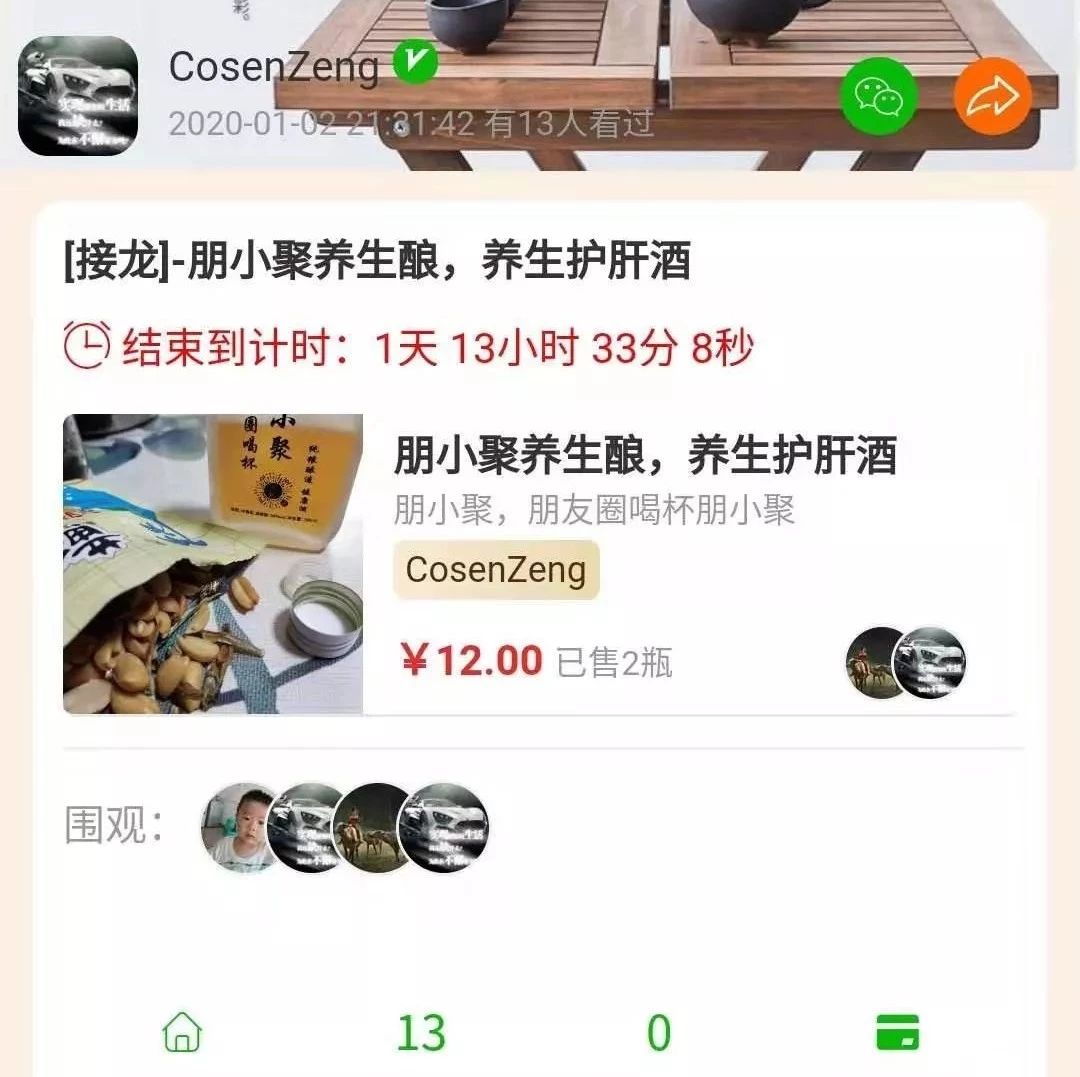Viewport: 1080px width, 1077px height.
Task: Open the 0 count tab
Action: 659,1032
